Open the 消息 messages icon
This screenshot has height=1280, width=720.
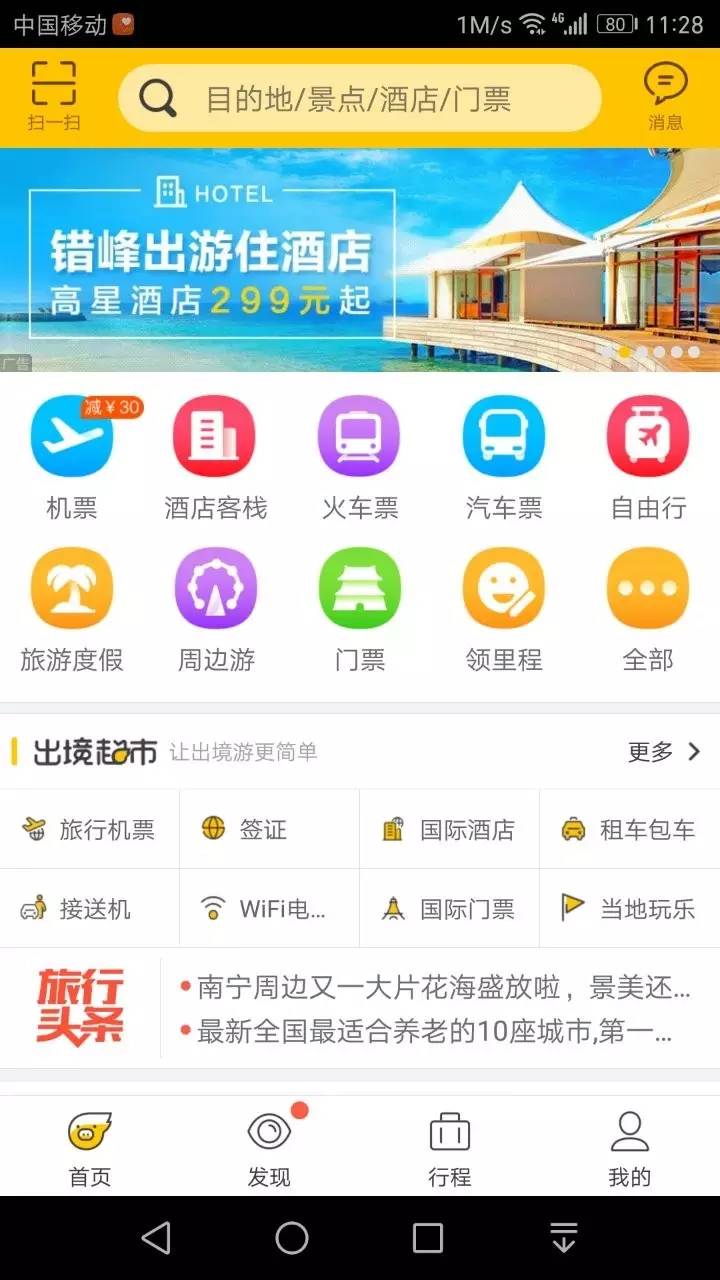pyautogui.click(x=665, y=96)
